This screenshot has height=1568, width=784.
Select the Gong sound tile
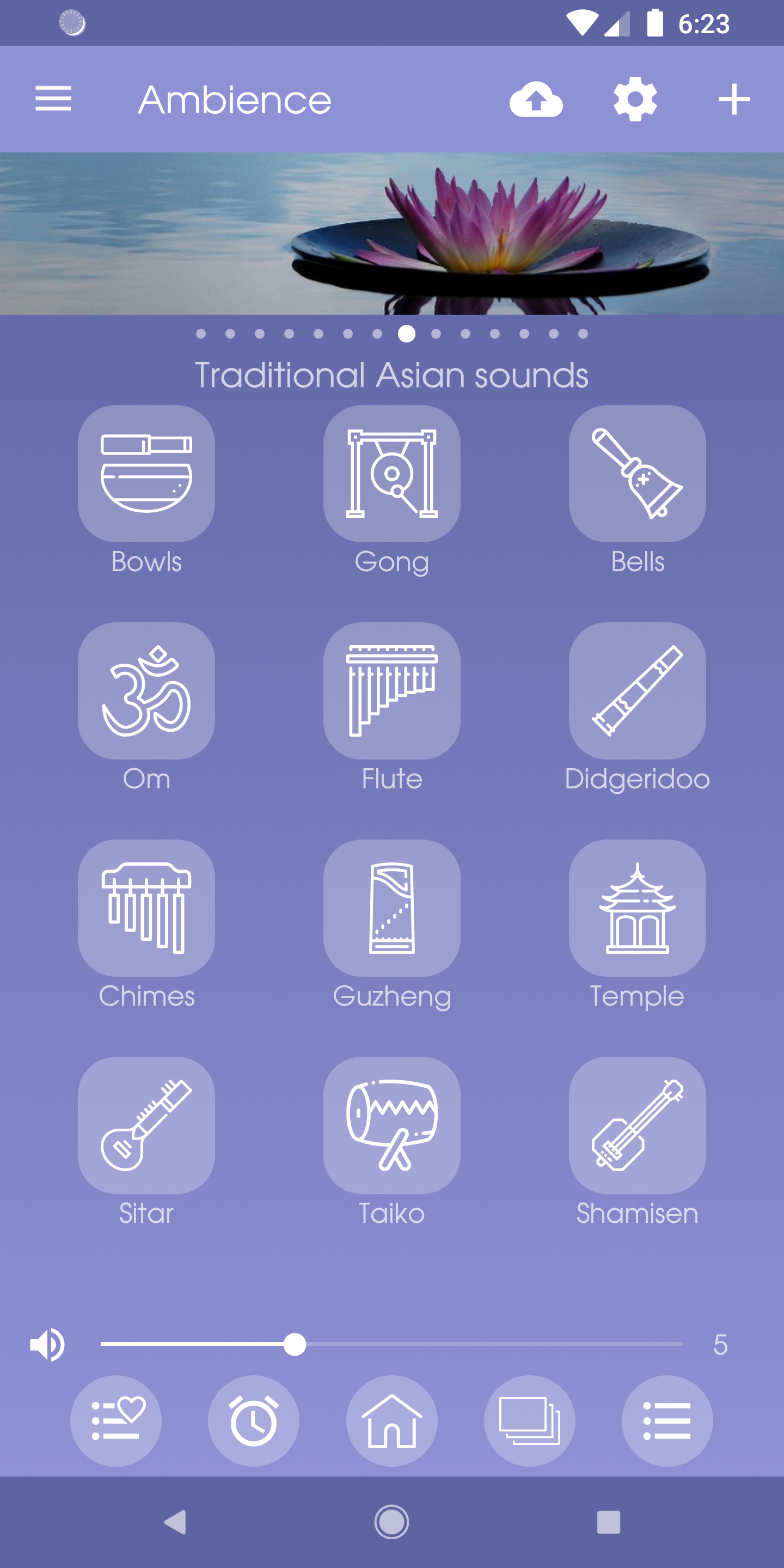(x=391, y=474)
